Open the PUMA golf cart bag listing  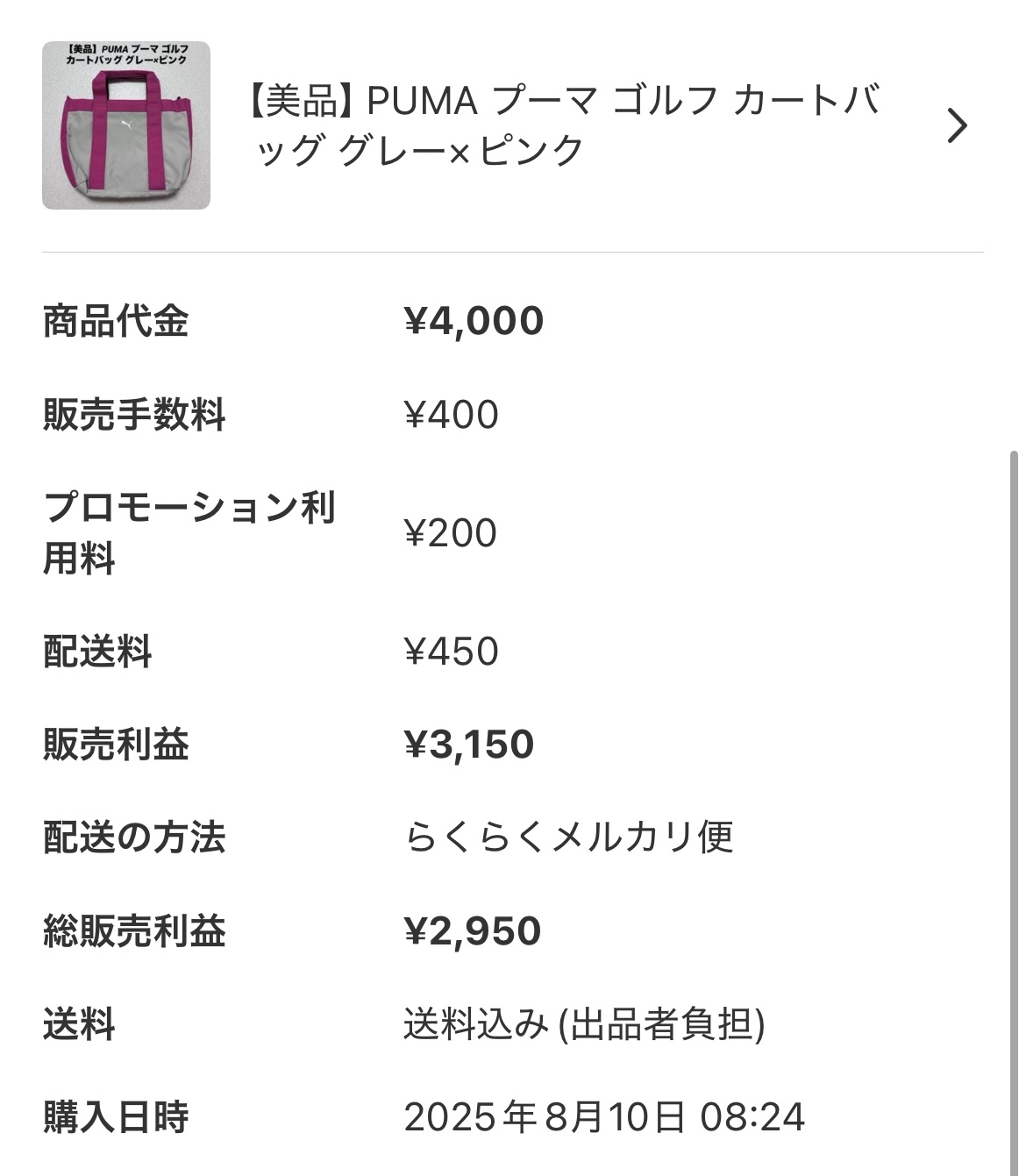[513, 125]
